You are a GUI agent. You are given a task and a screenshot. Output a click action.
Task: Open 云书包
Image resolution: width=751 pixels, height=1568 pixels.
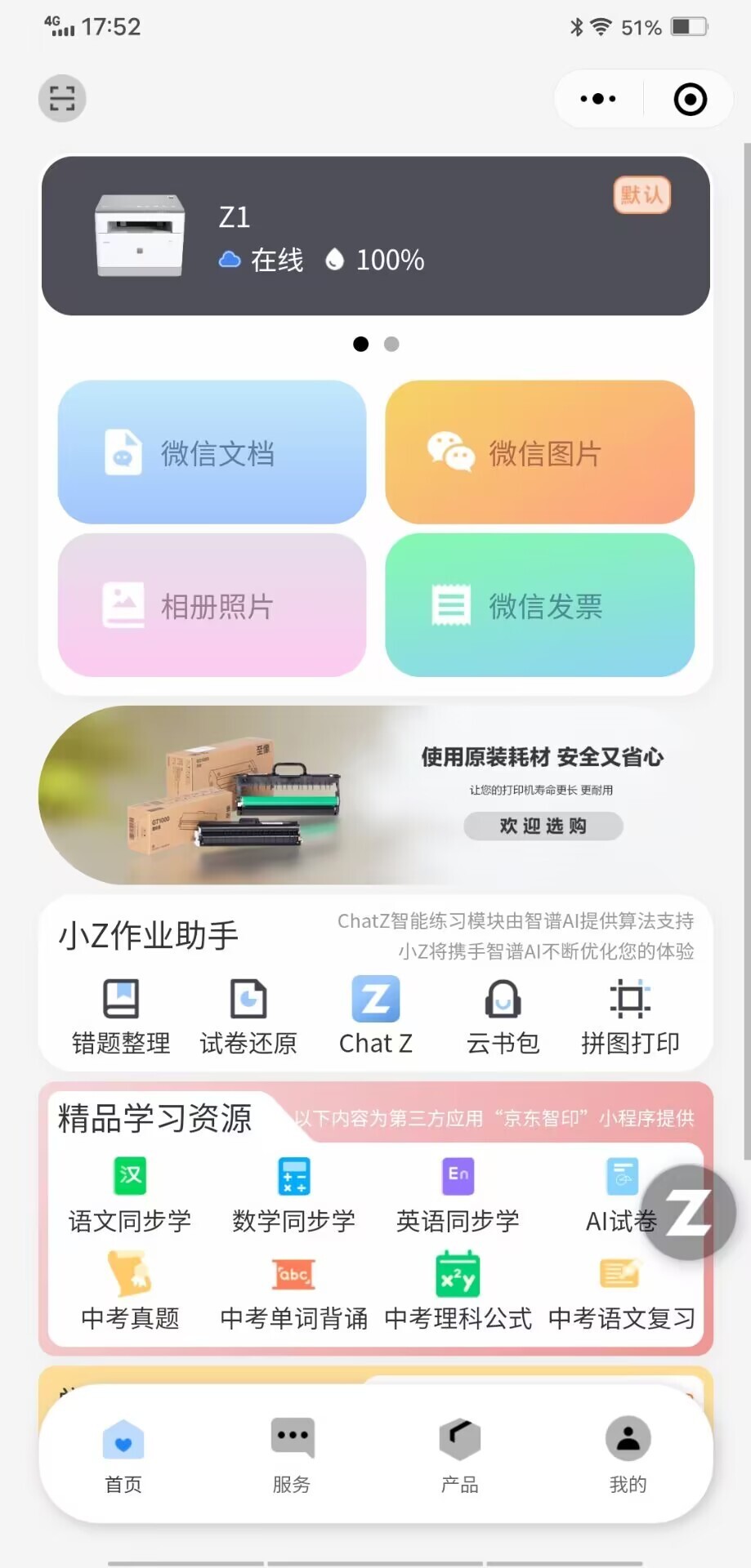tap(503, 1017)
